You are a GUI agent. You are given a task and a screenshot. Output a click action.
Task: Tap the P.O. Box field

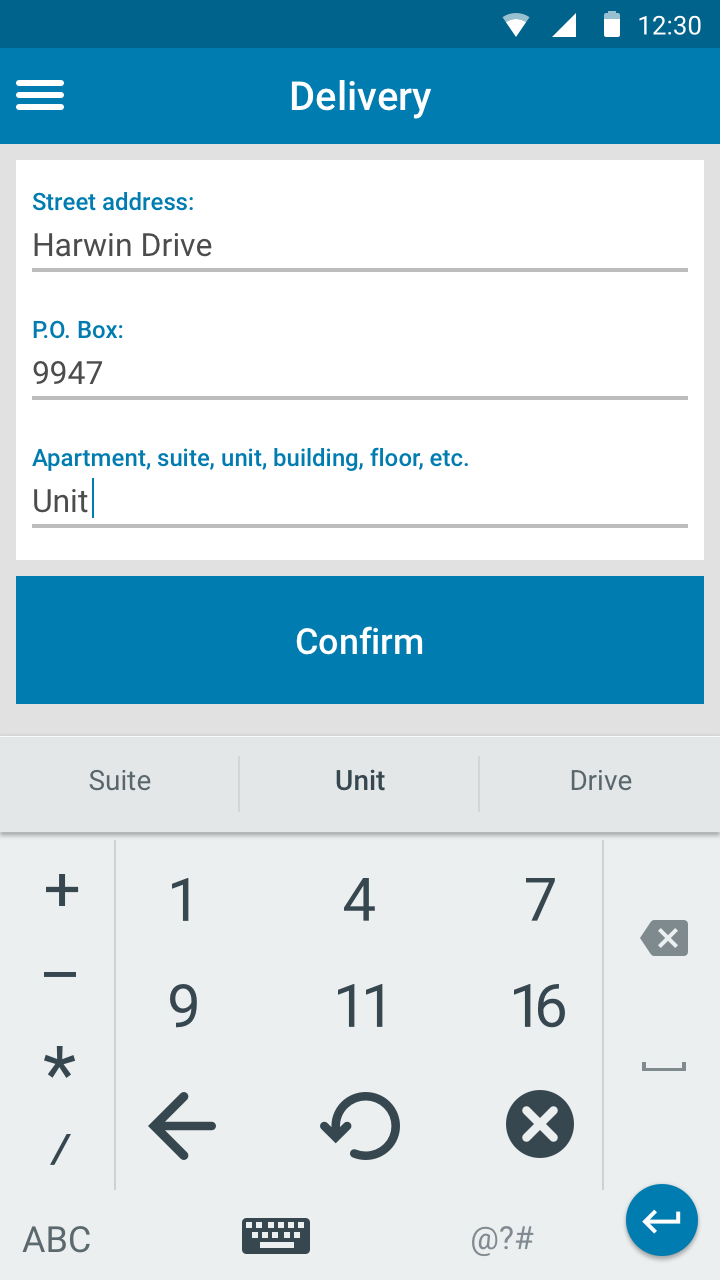coord(360,374)
